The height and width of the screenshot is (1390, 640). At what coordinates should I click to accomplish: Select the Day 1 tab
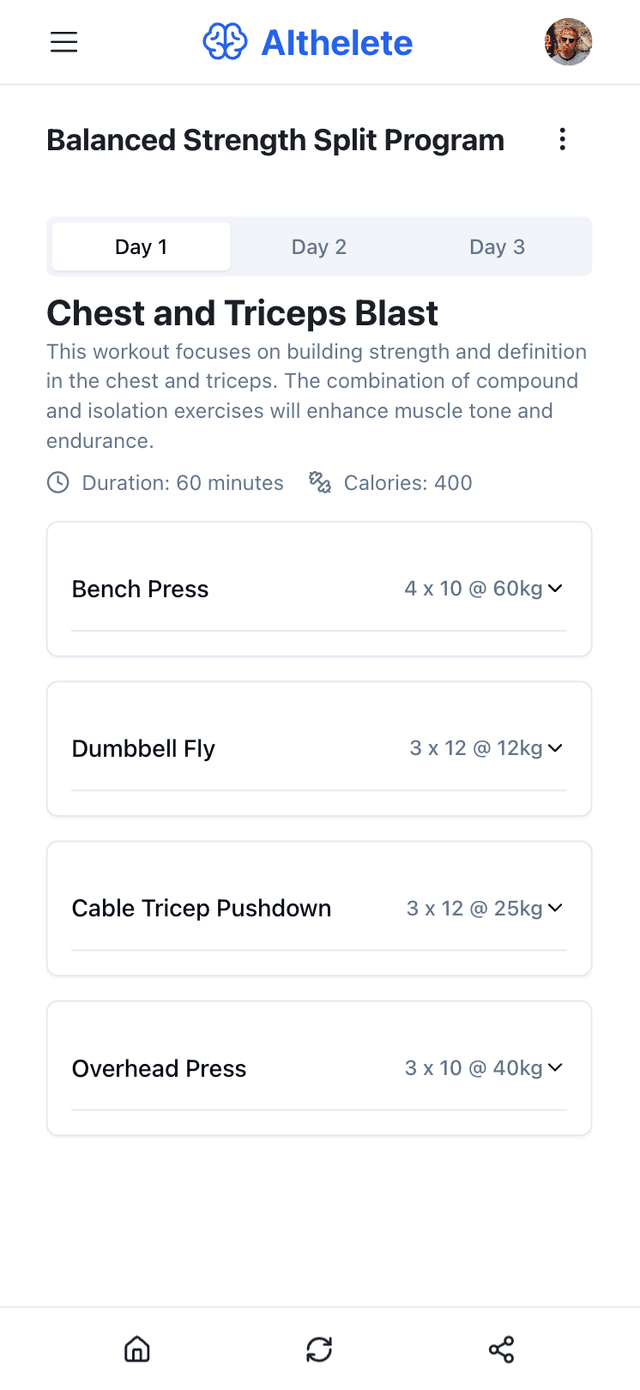[141, 247]
